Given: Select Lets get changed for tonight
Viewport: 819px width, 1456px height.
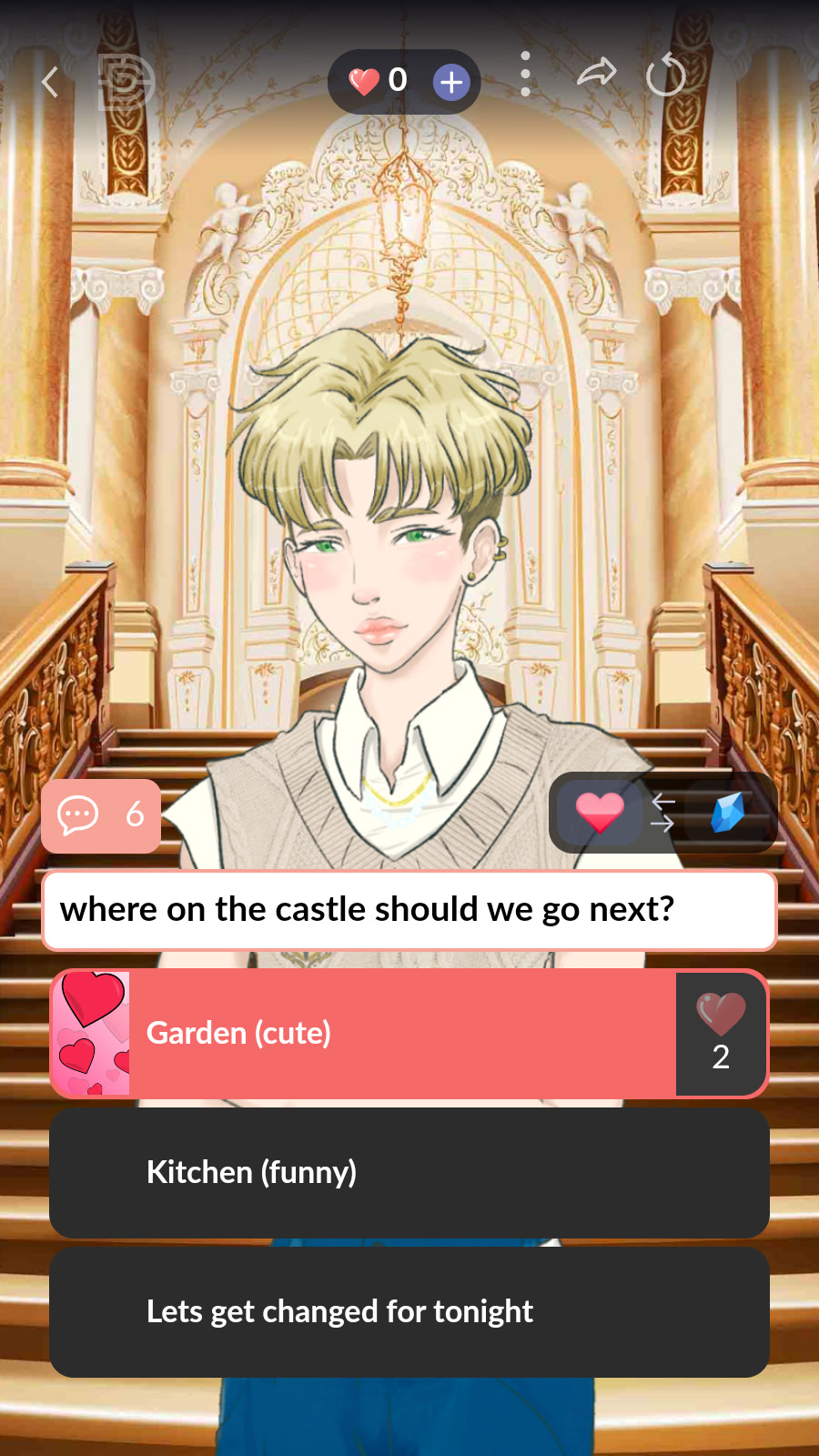Looking at the screenshot, I should tap(408, 1312).
